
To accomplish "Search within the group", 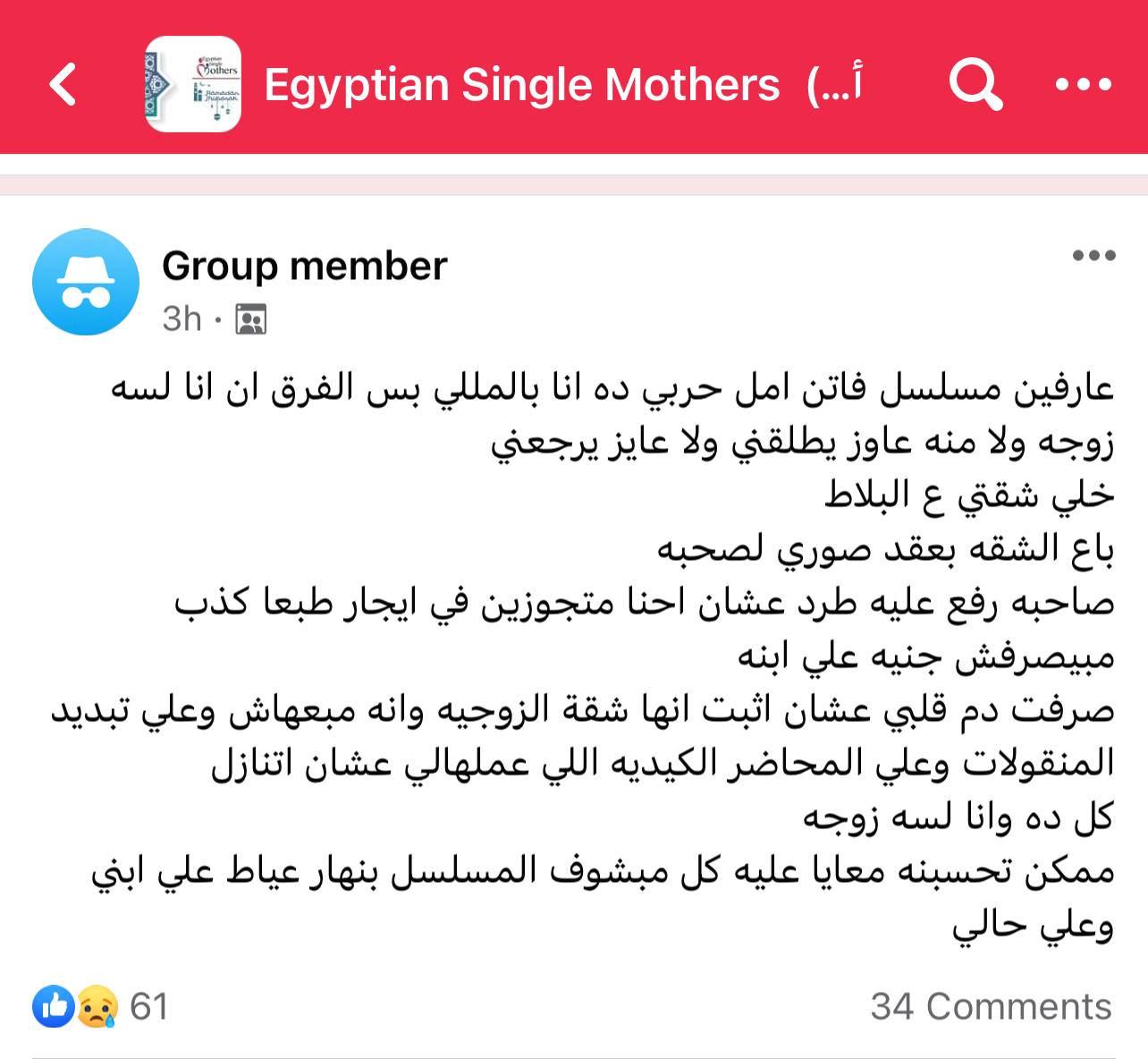I will 975,85.
